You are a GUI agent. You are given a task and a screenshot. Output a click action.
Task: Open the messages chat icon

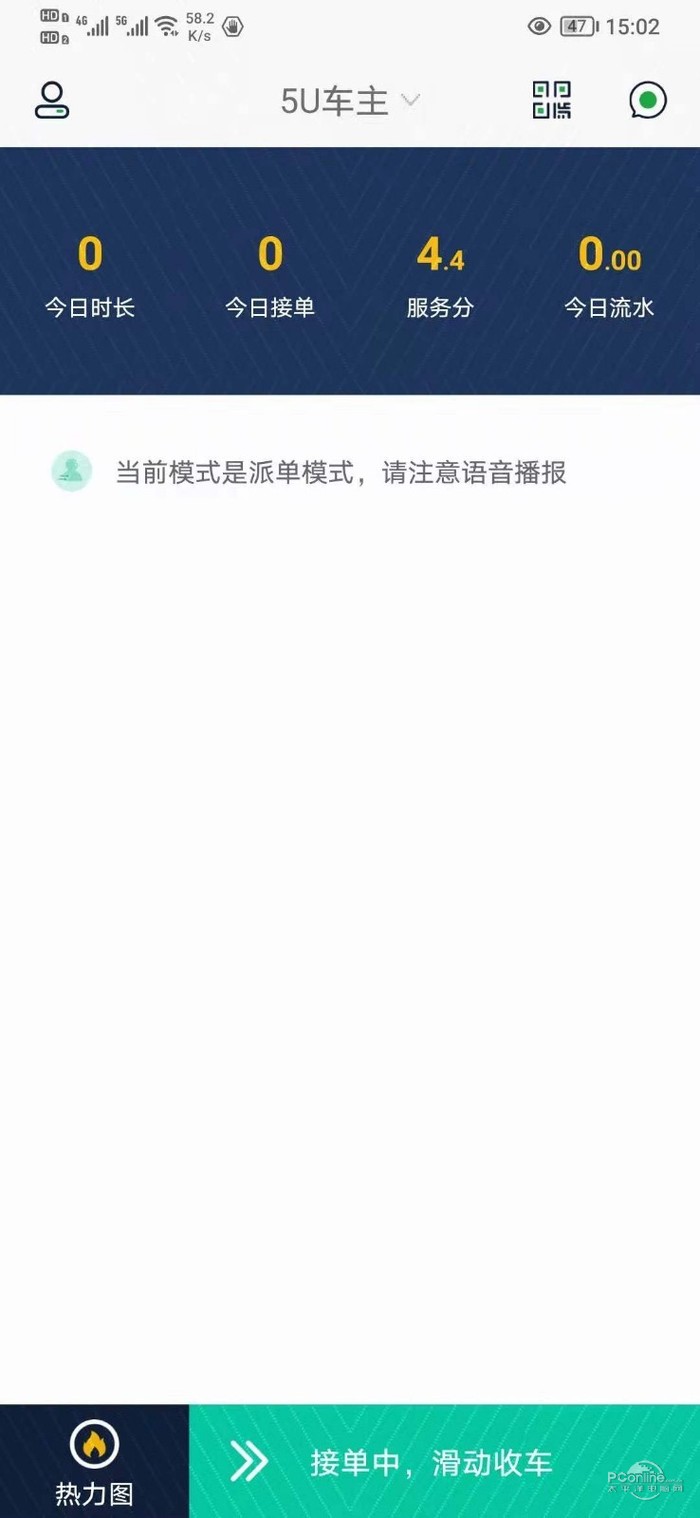pyautogui.click(x=647, y=100)
